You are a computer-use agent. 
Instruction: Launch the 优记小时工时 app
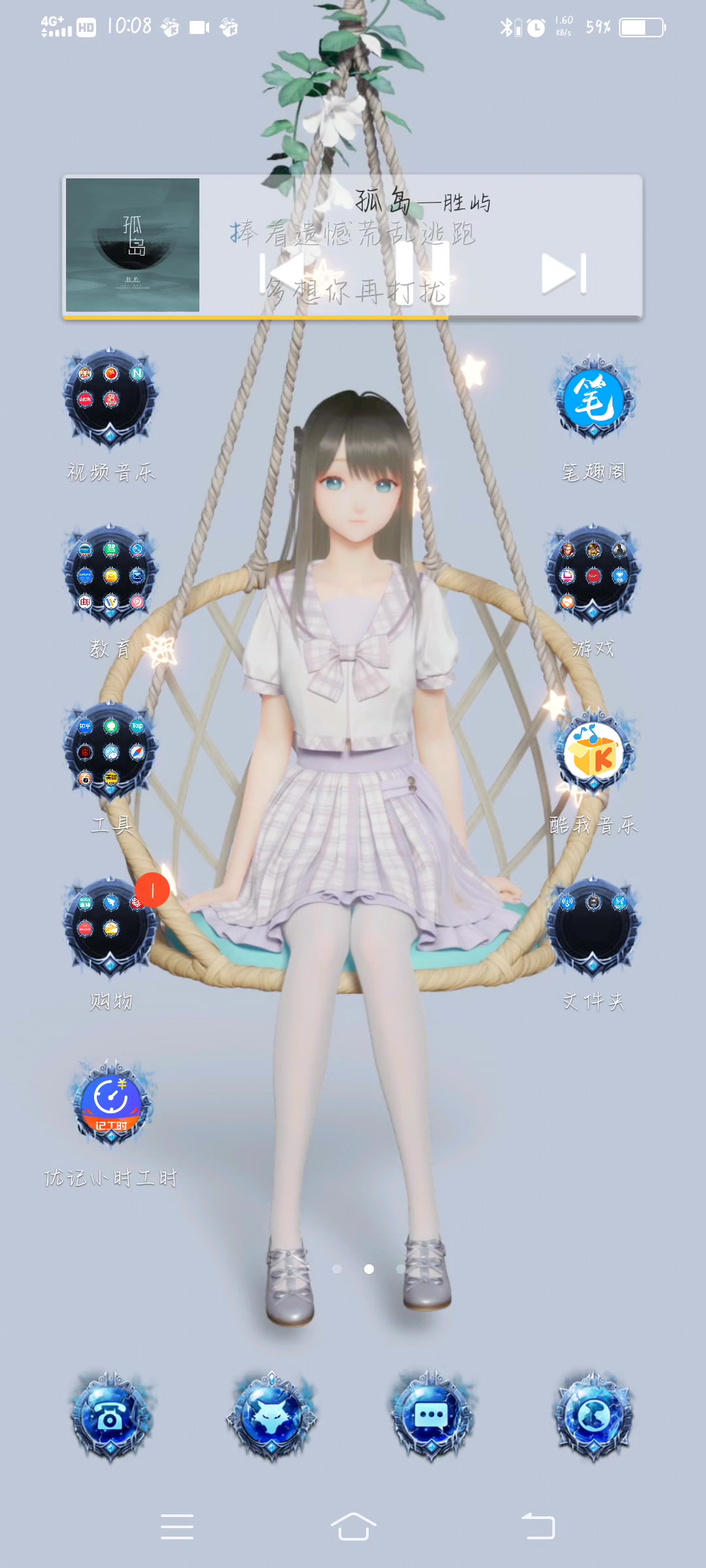(x=110, y=1103)
